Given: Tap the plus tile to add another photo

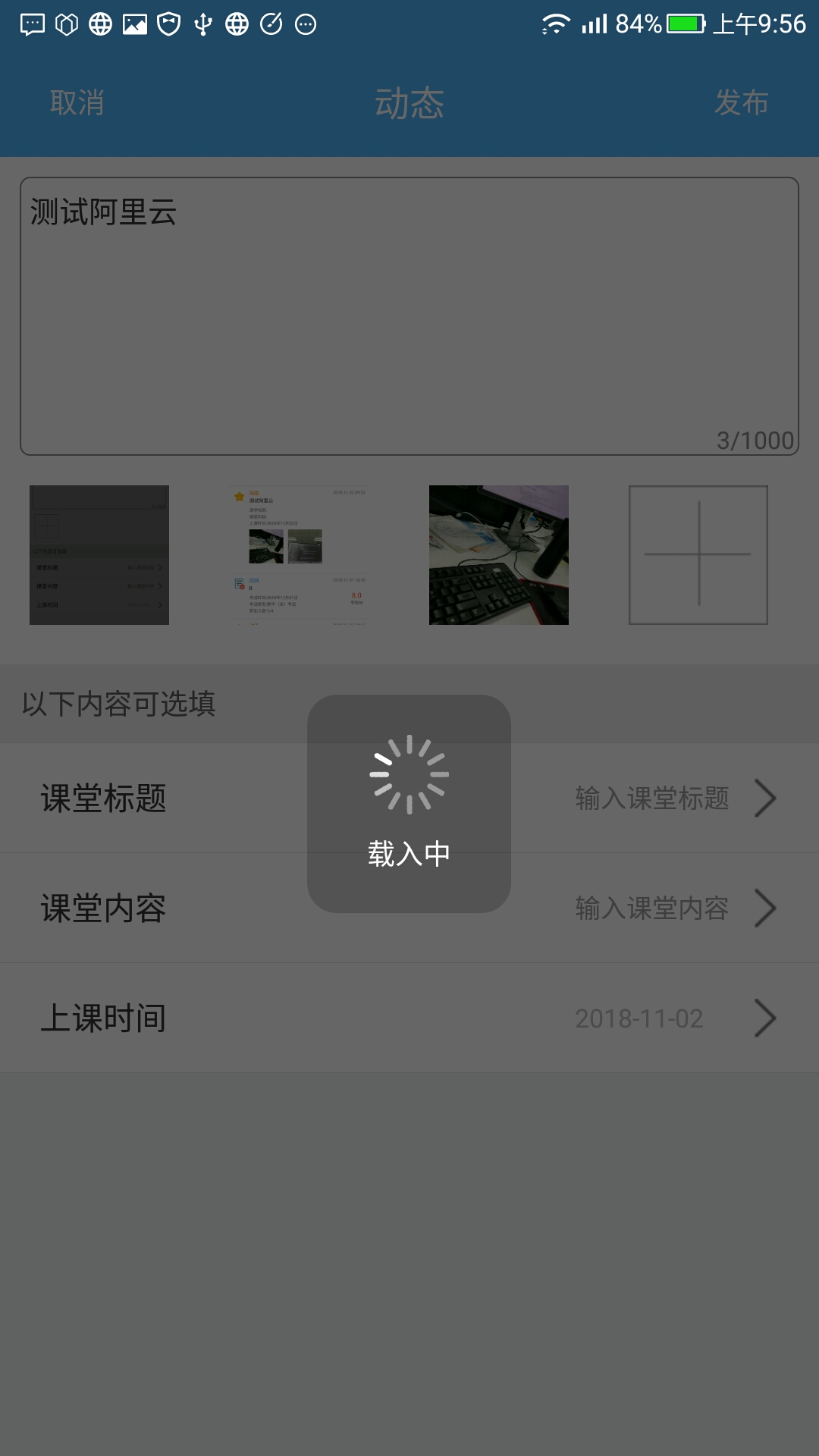Looking at the screenshot, I should 698,554.
